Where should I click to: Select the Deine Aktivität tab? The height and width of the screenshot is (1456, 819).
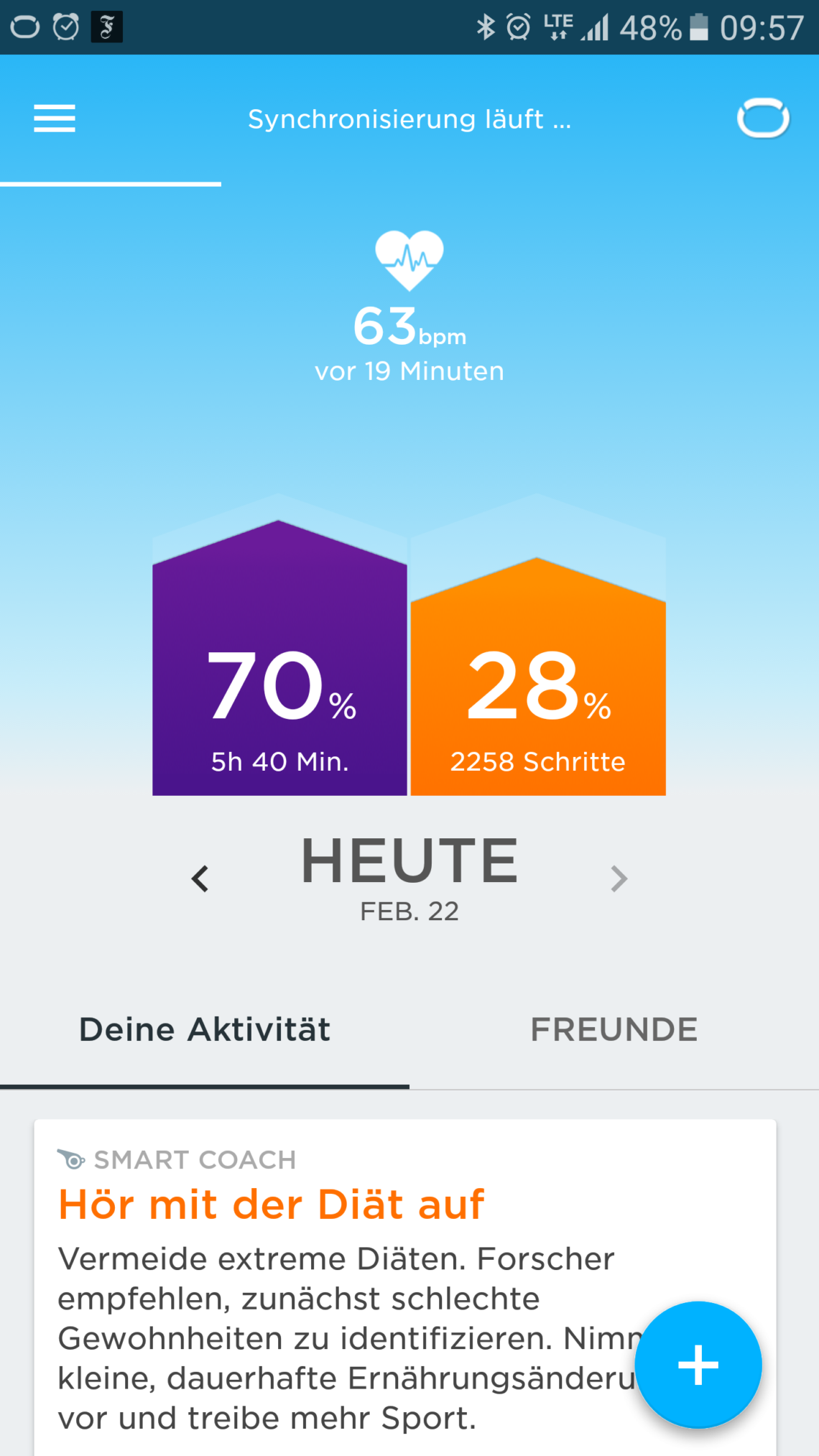point(204,1029)
